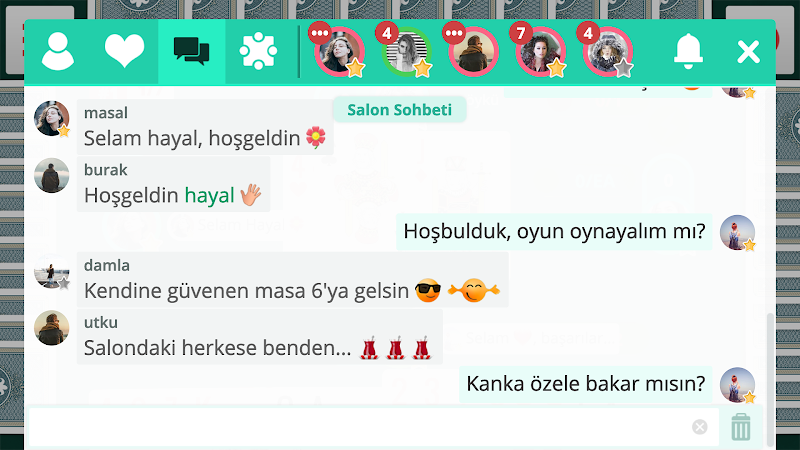Open the private chat showing 7 unread
The width and height of the screenshot is (800, 450).
pyautogui.click(x=541, y=51)
